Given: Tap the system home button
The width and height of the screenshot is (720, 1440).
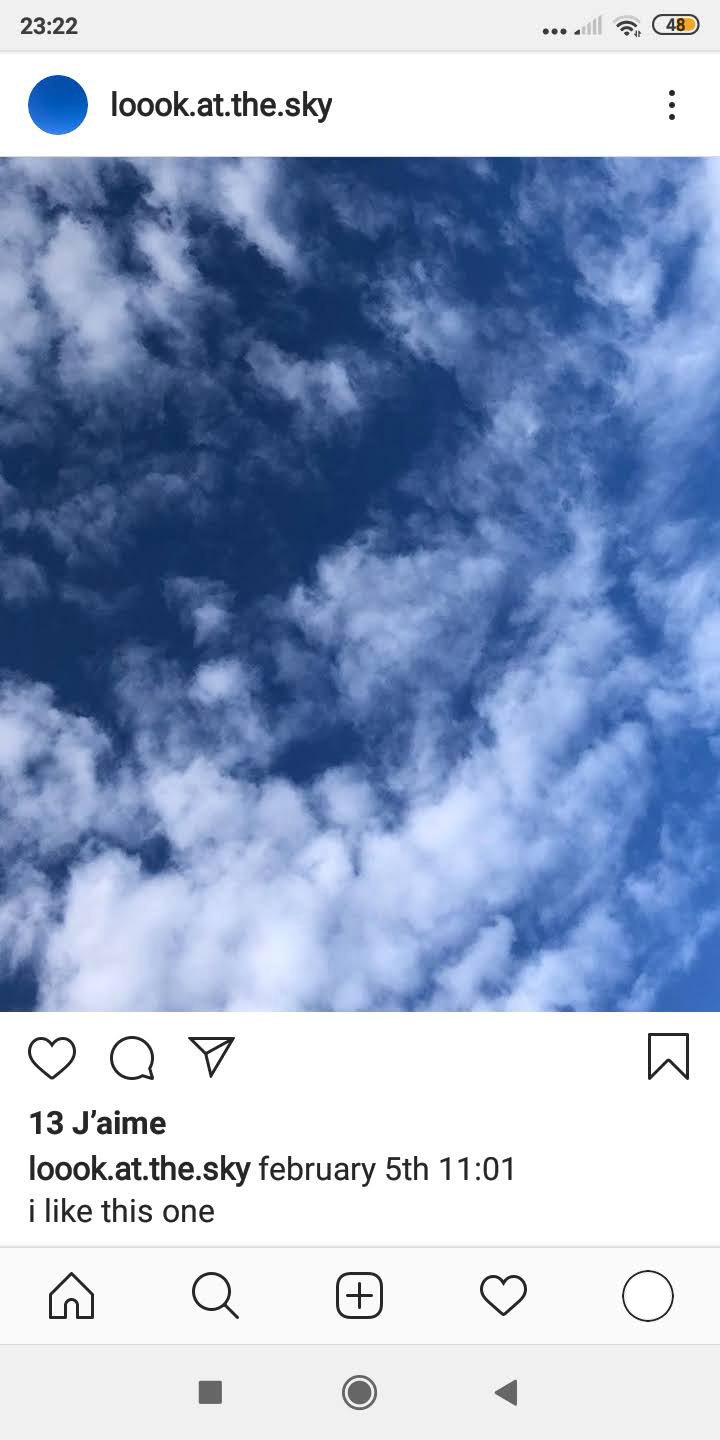Looking at the screenshot, I should [x=359, y=1392].
